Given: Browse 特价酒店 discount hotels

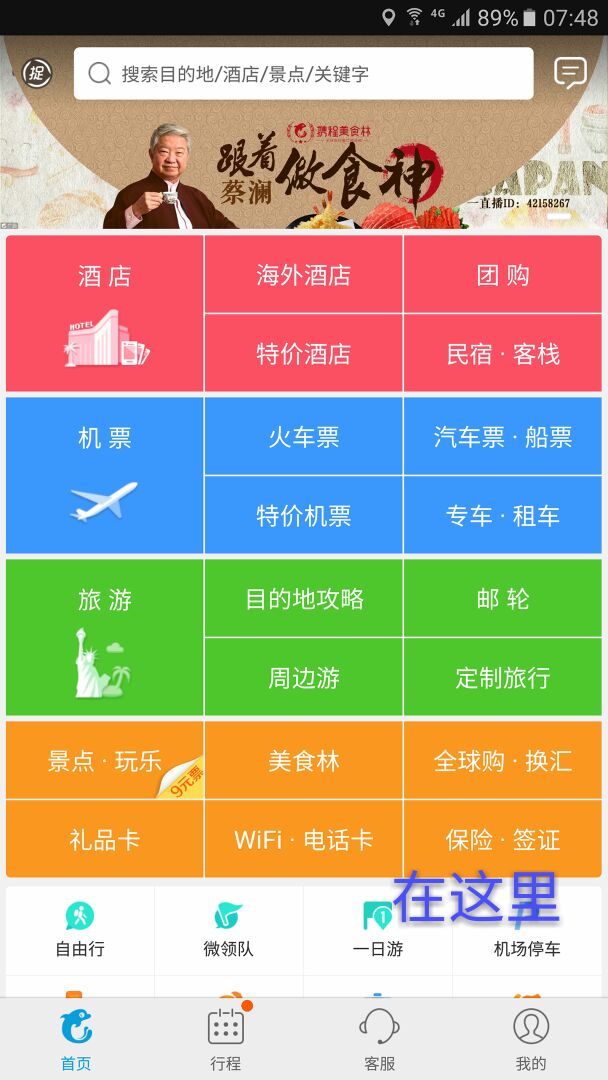Looking at the screenshot, I should (x=304, y=353).
